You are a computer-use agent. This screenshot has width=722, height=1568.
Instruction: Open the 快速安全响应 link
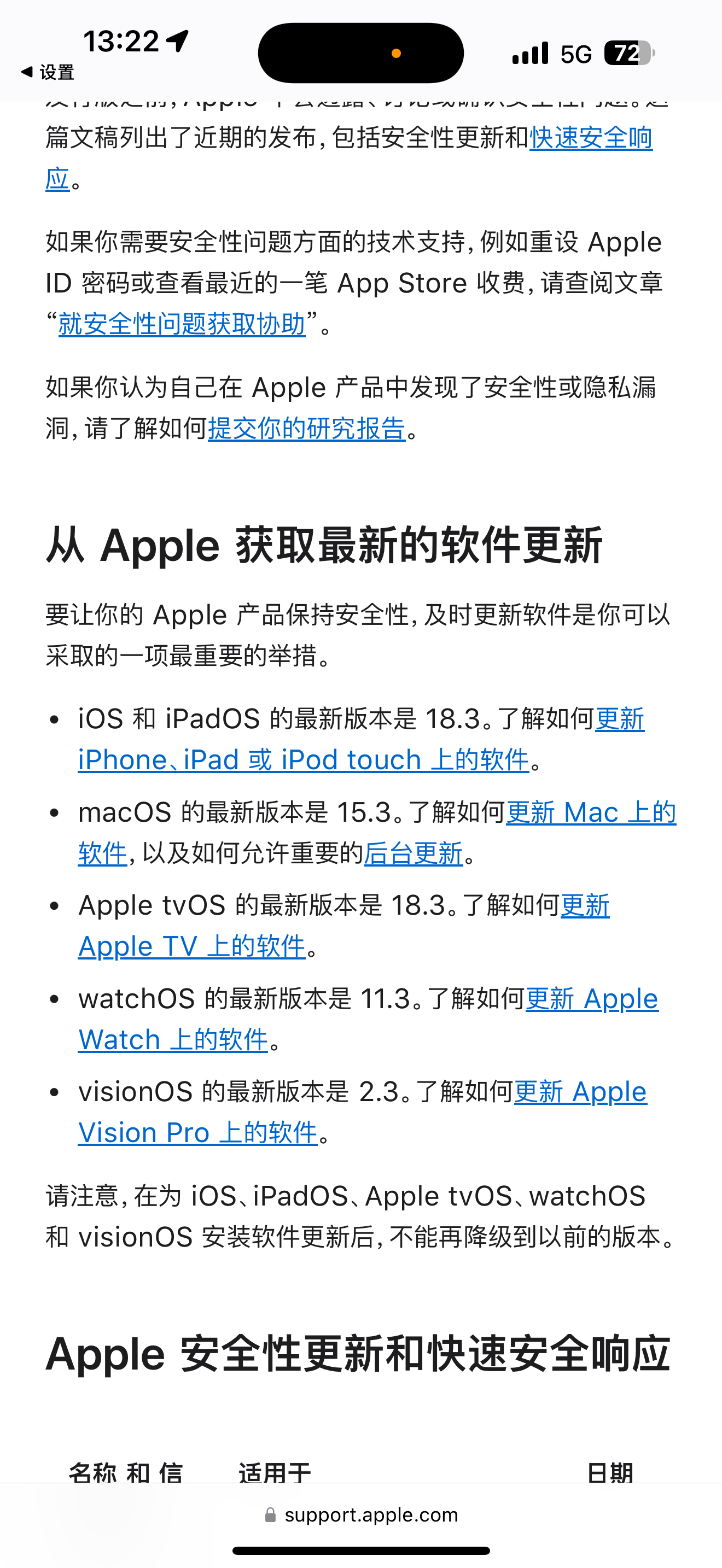click(x=590, y=138)
